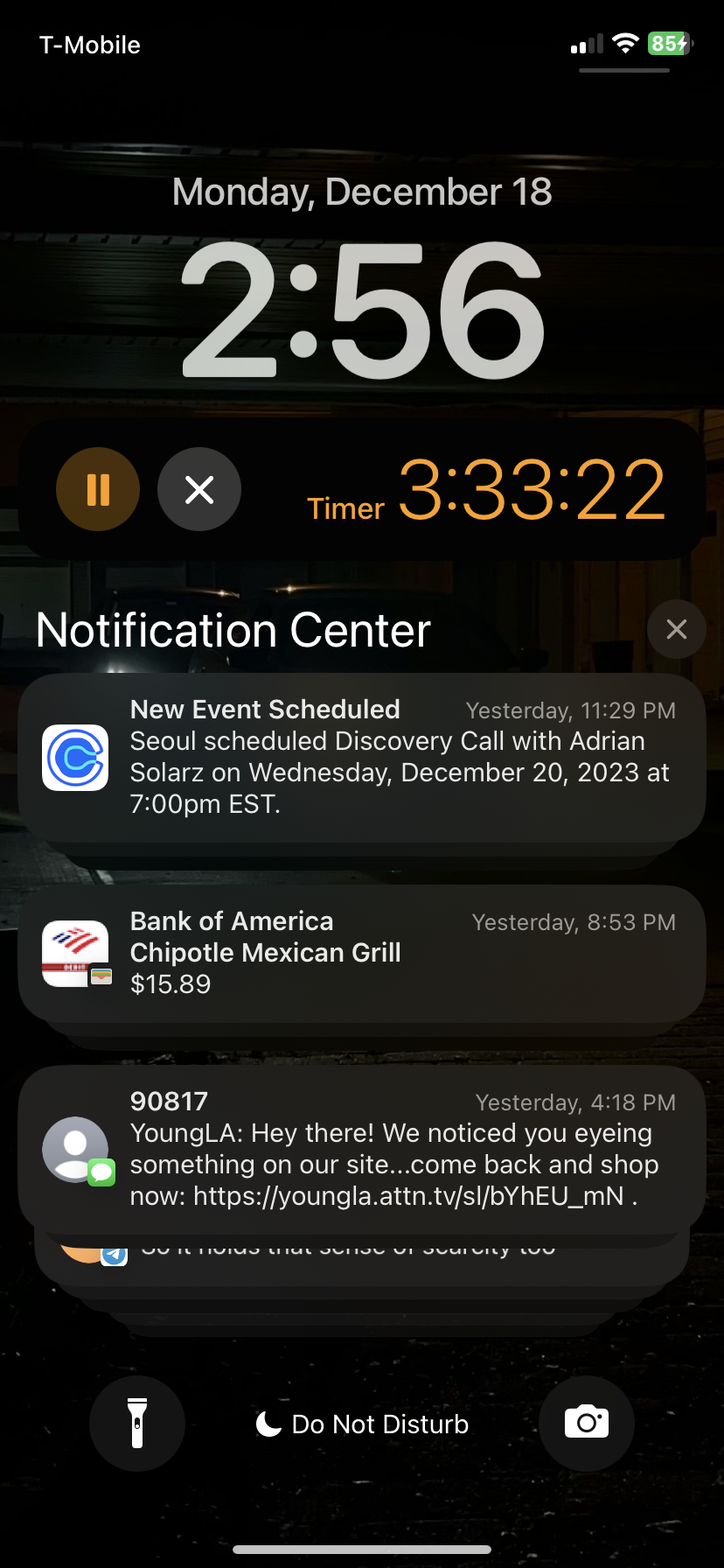This screenshot has height=1568, width=724.
Task: Open the New Event Scheduled notification
Action: click(362, 758)
